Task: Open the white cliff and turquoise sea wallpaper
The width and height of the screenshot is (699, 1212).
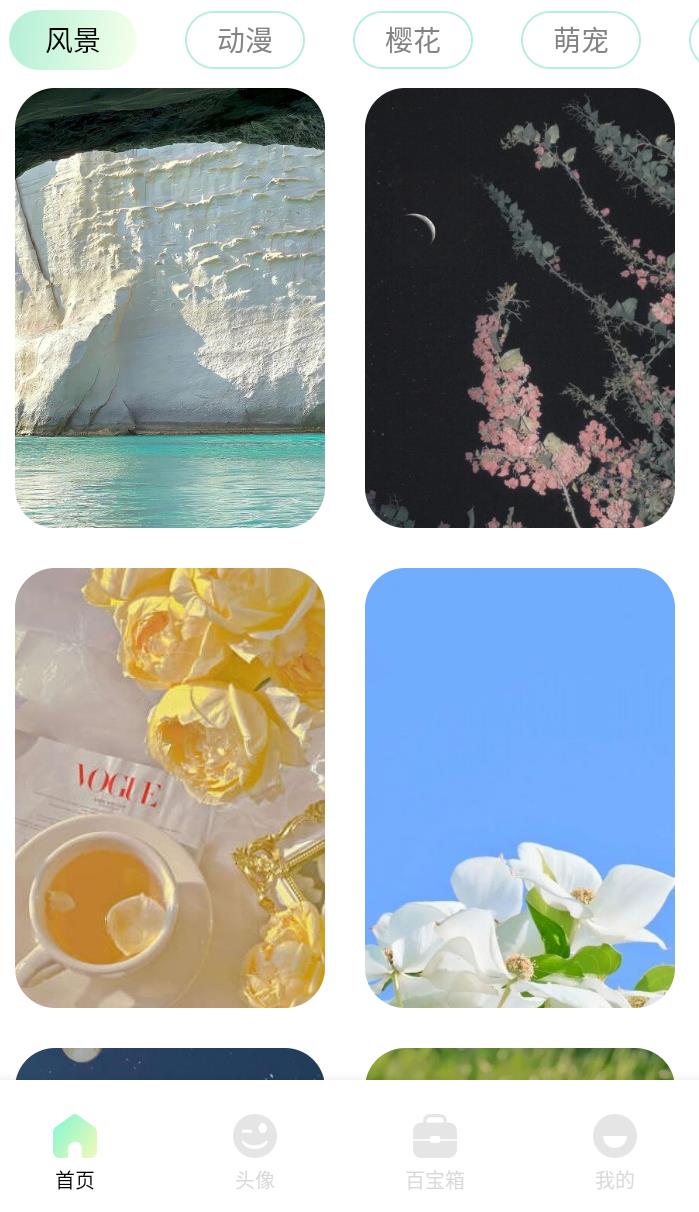Action: click(170, 308)
